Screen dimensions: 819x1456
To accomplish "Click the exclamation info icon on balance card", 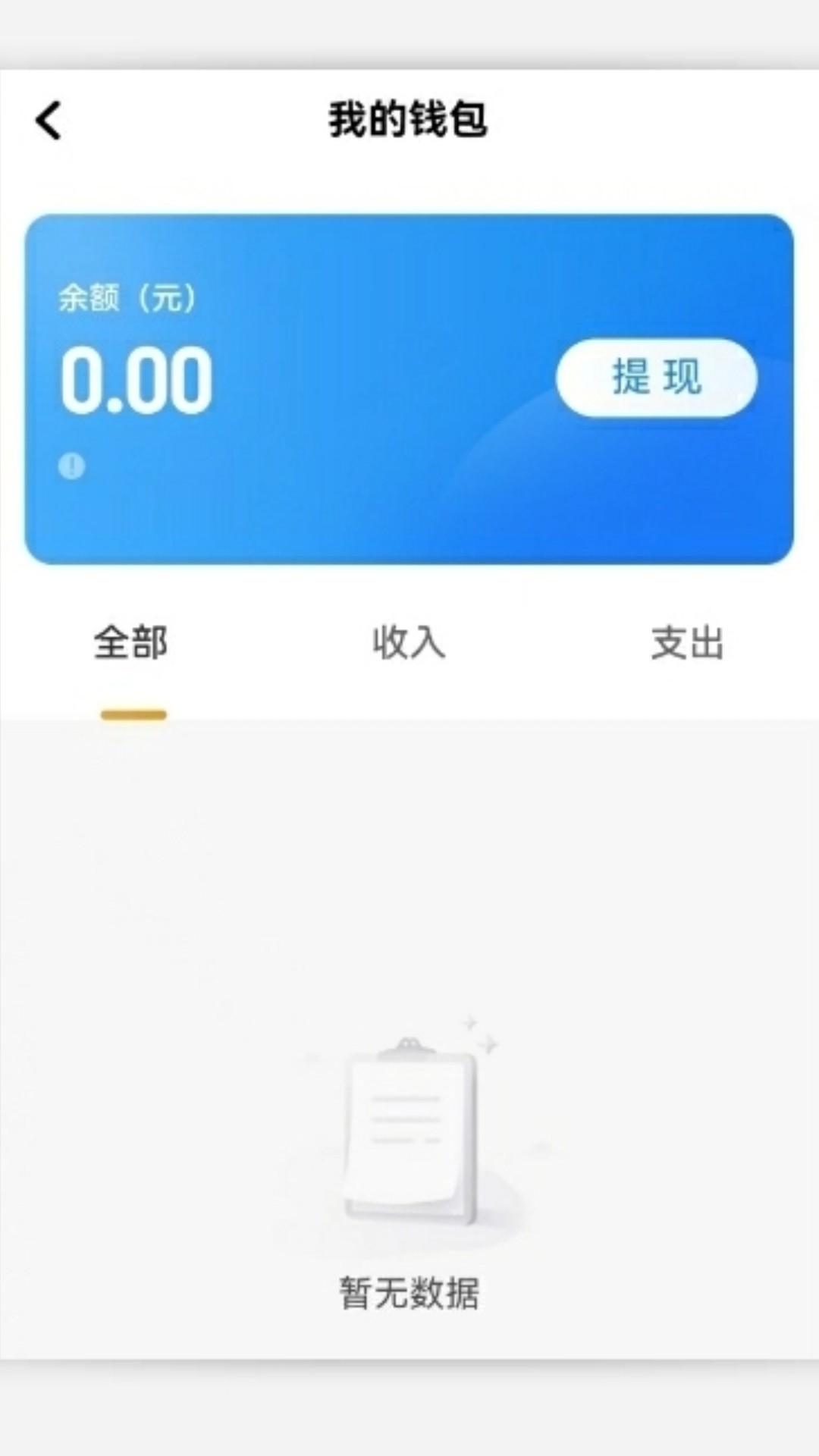I will [x=71, y=465].
